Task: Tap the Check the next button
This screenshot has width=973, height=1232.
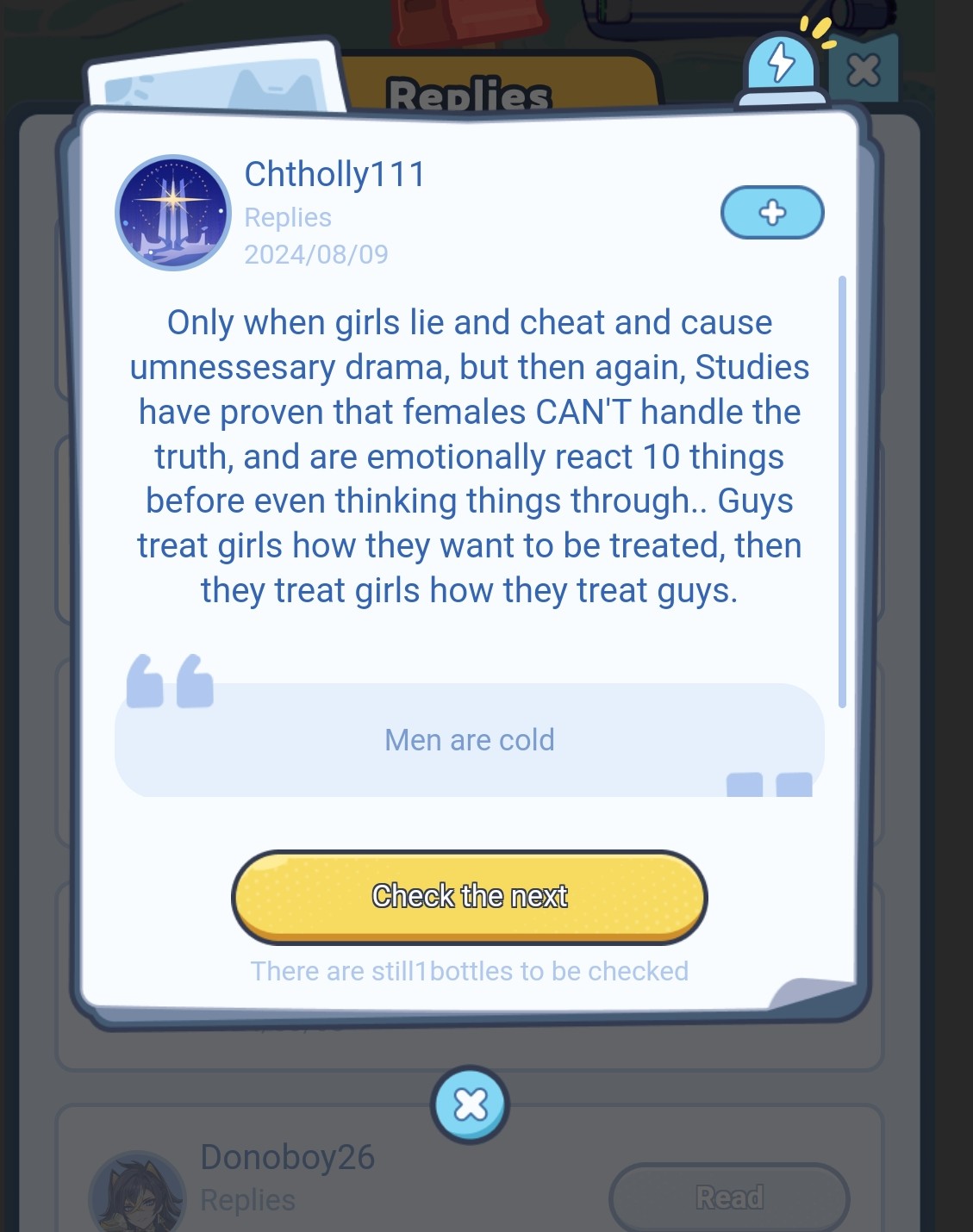Action: tap(469, 896)
